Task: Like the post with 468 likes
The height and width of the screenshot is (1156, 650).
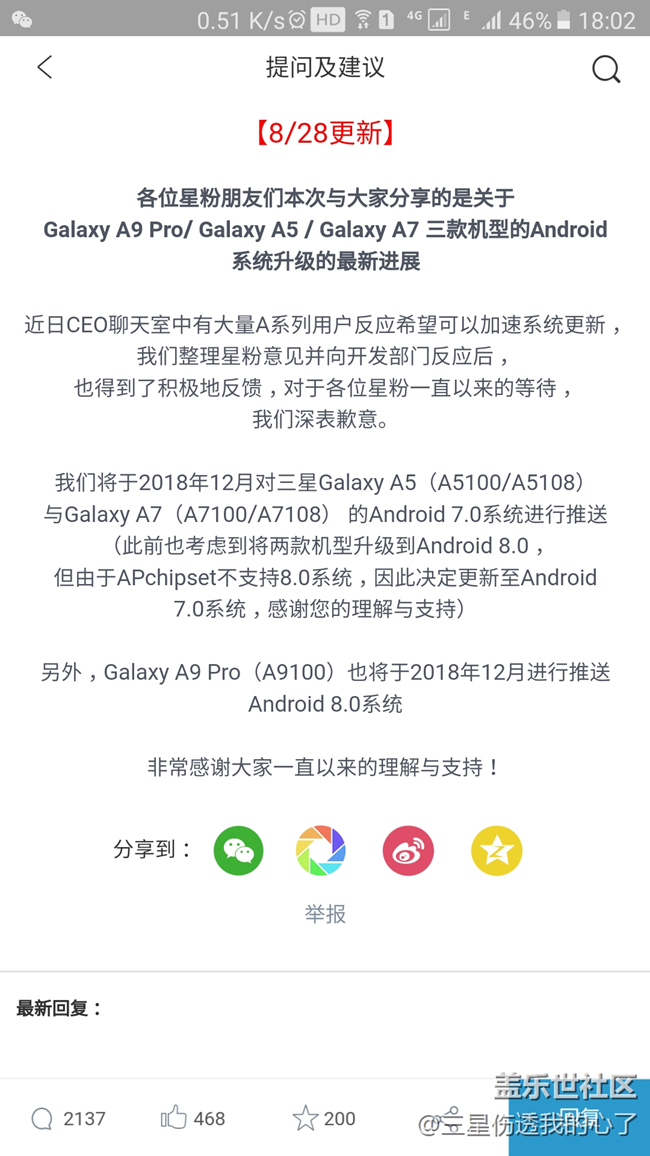Action: 193,1118
